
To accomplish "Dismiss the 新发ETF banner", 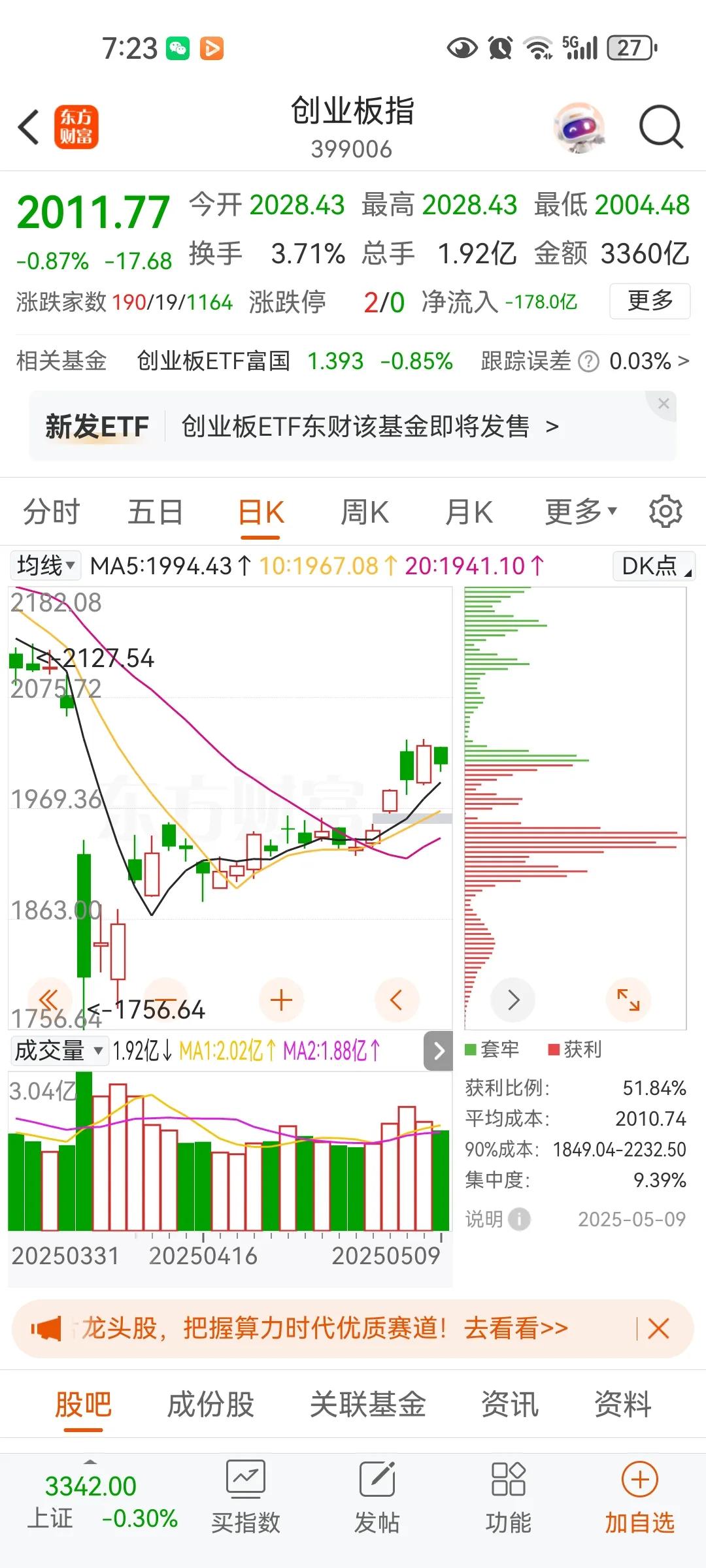I will tap(664, 404).
